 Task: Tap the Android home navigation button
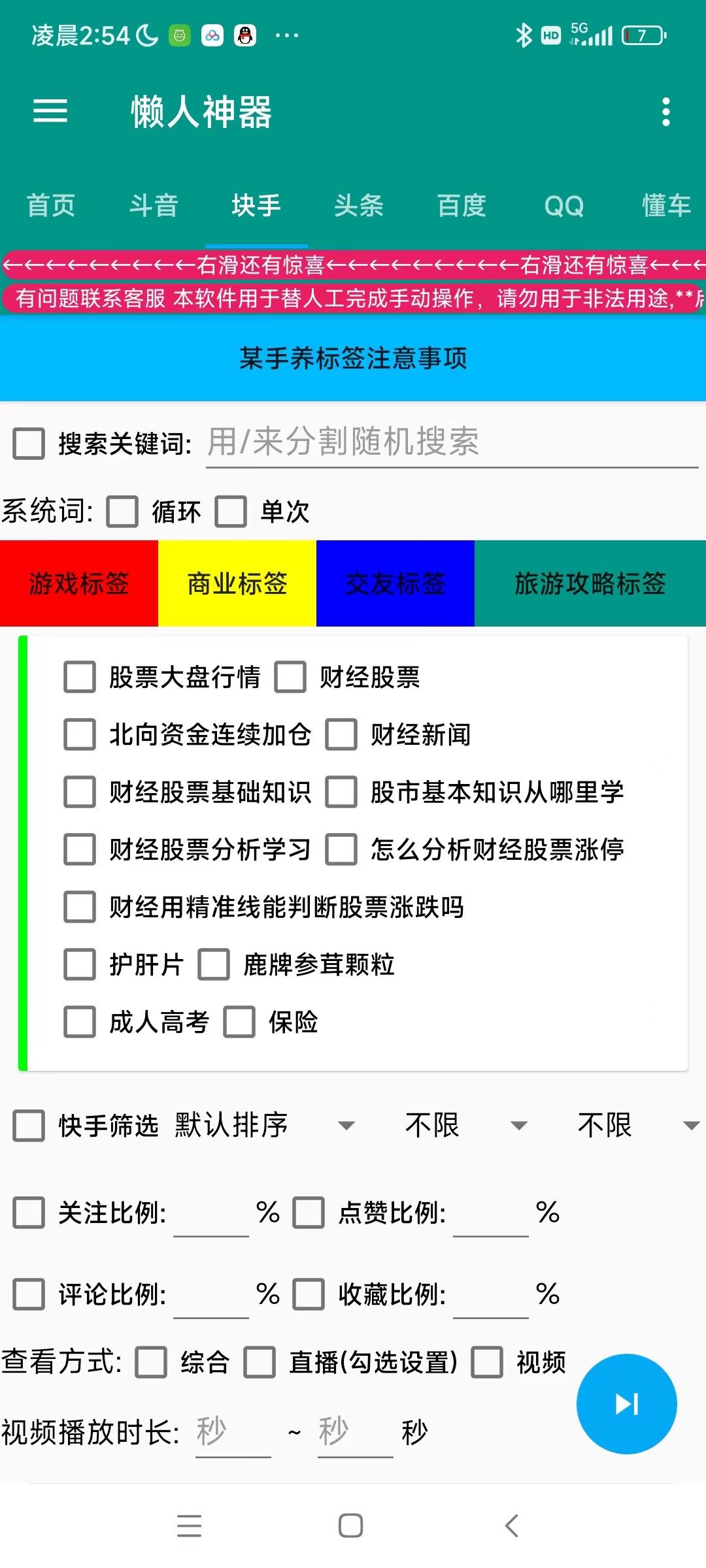tap(350, 1526)
